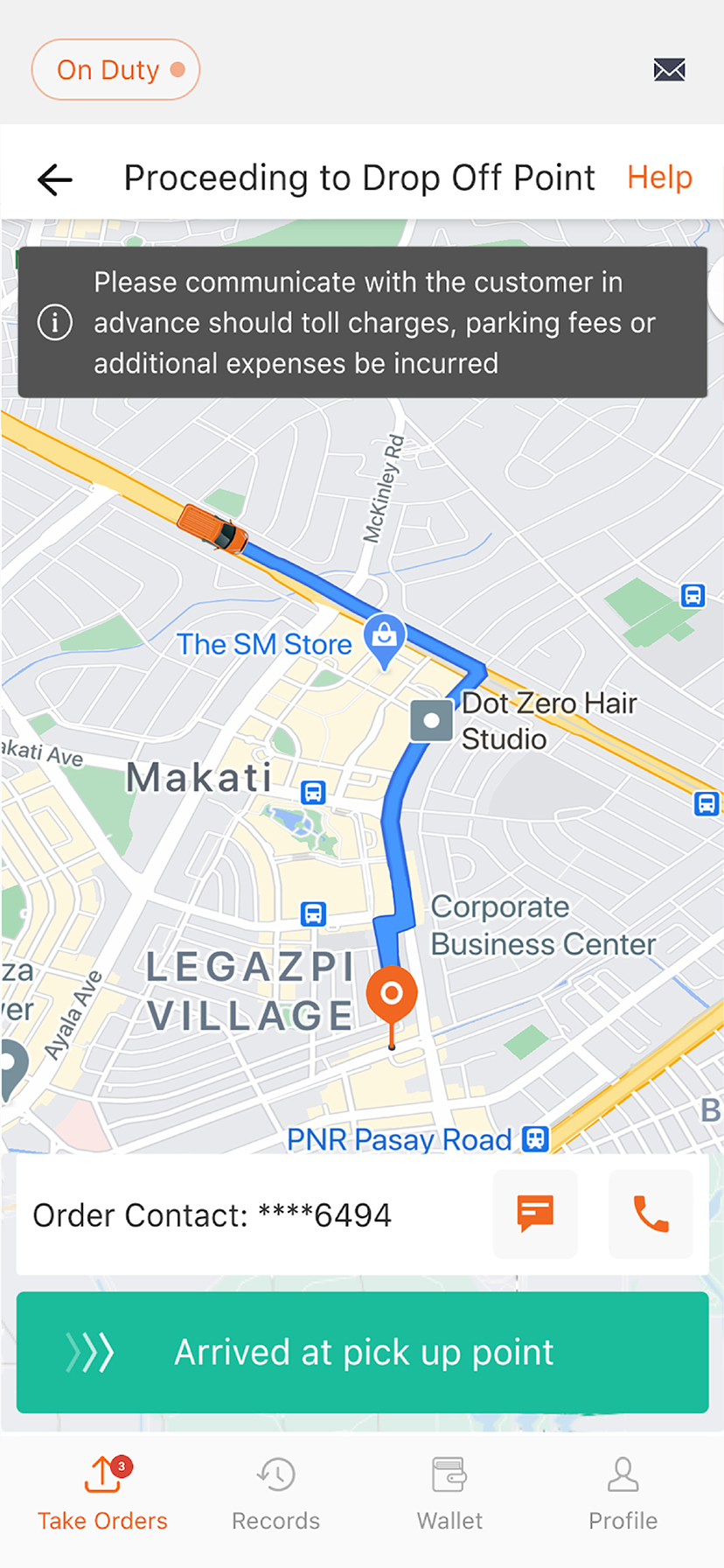Switch to the Records tab
This screenshot has height=1568, width=724.
click(275, 1494)
